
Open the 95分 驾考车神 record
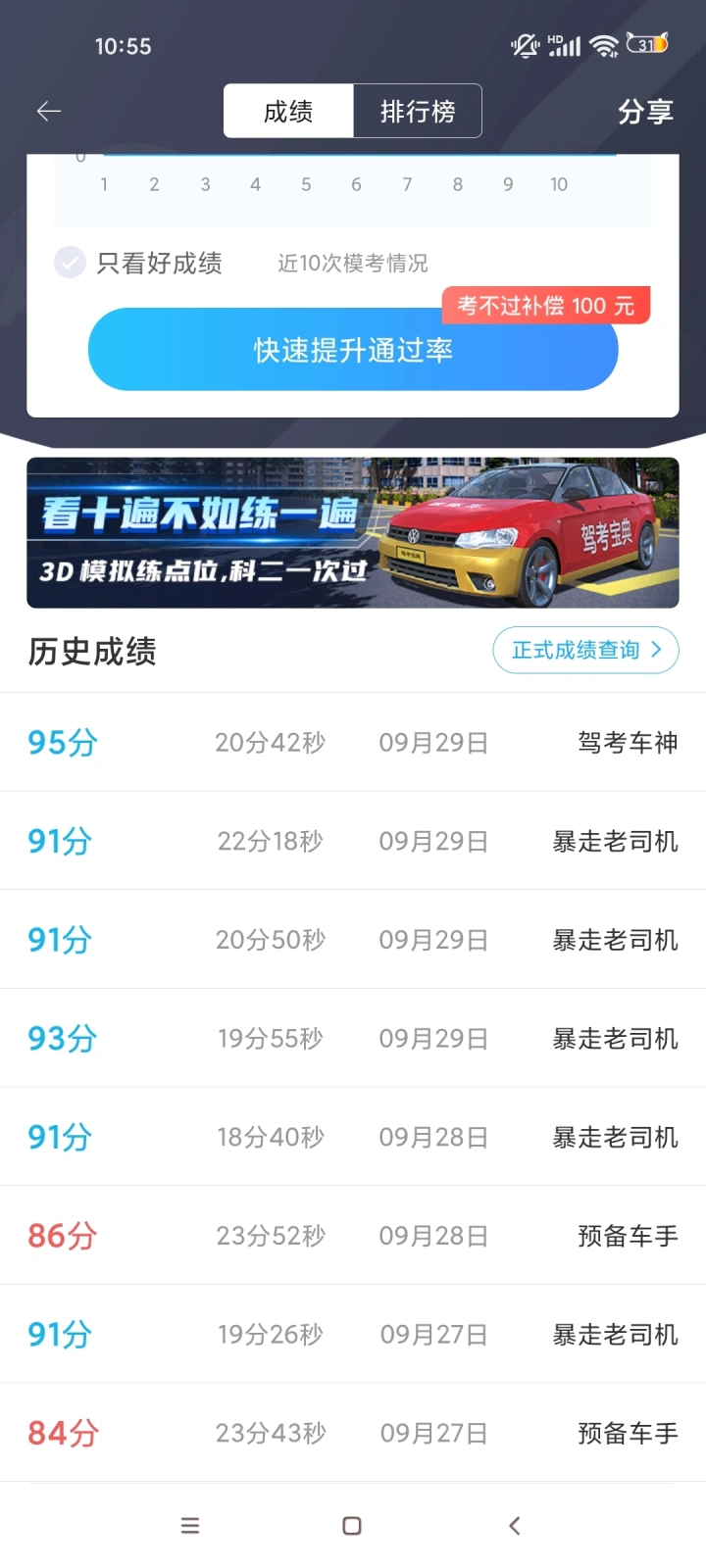353,742
